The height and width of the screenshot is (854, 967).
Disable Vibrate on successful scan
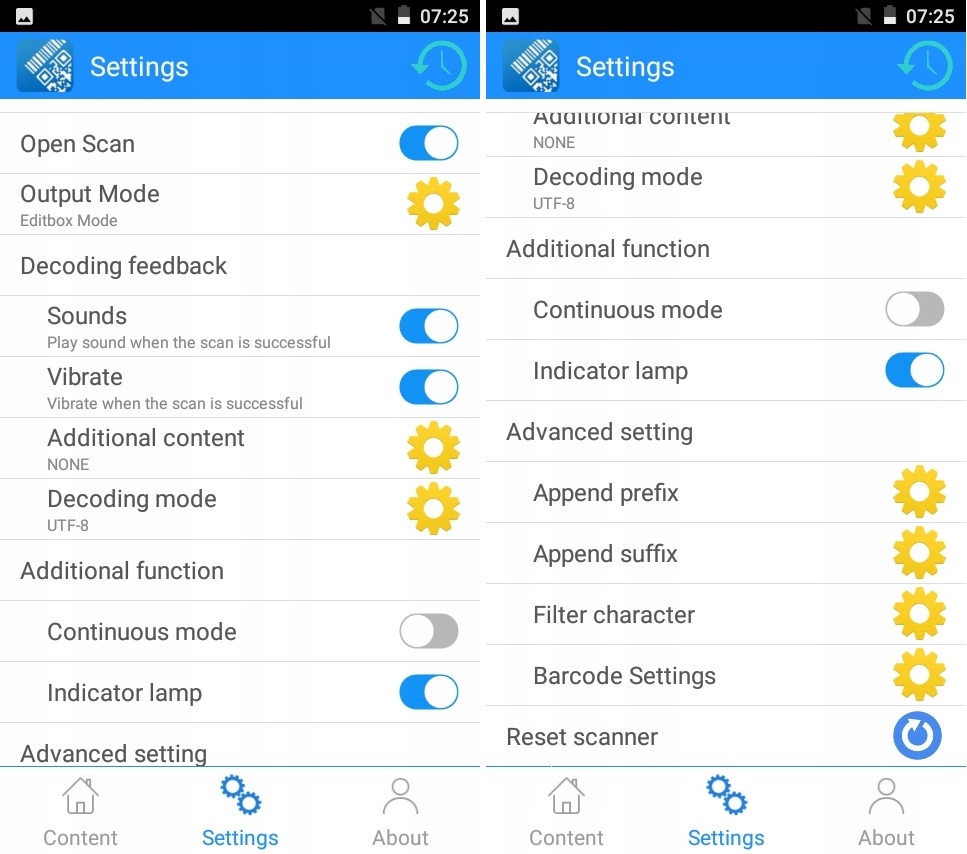pos(428,387)
